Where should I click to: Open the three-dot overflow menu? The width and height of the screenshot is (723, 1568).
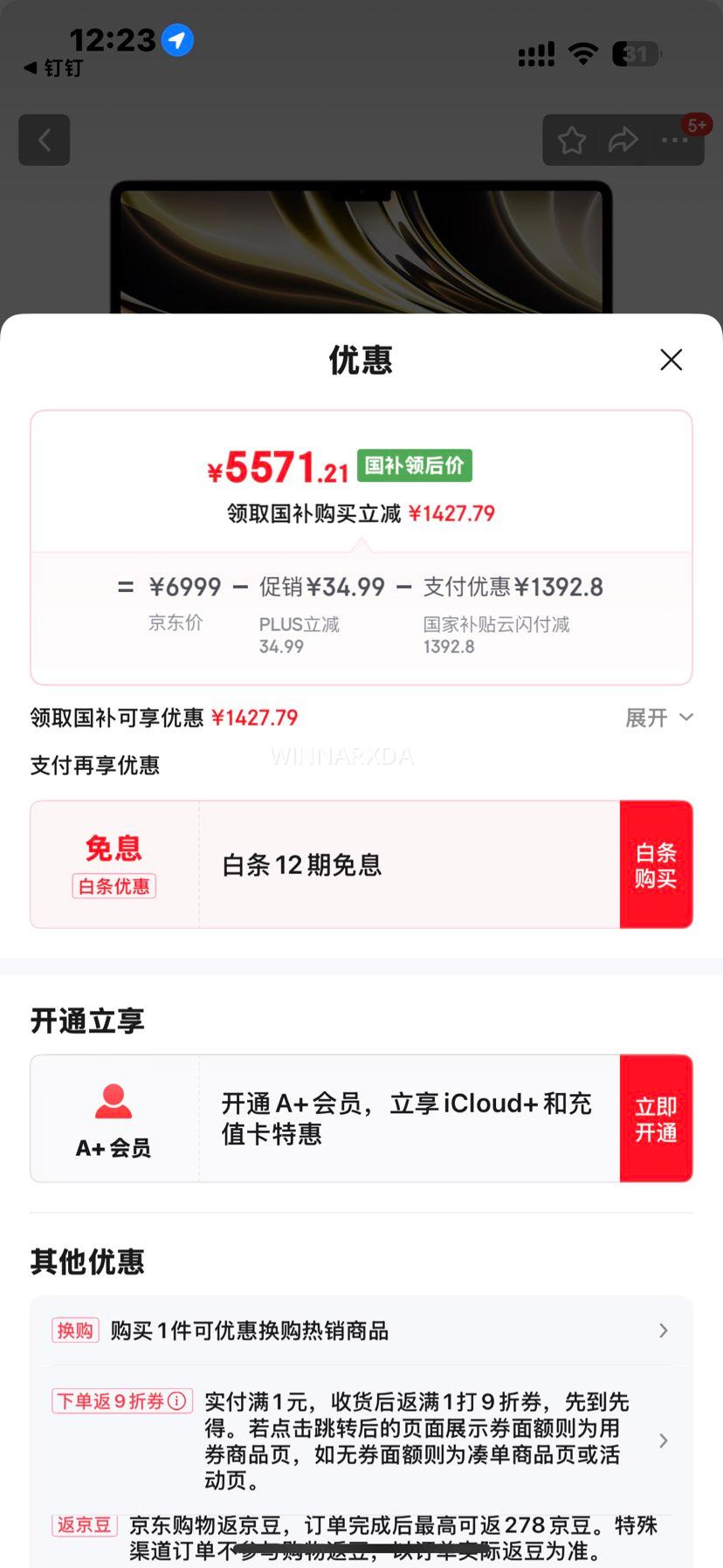674,140
